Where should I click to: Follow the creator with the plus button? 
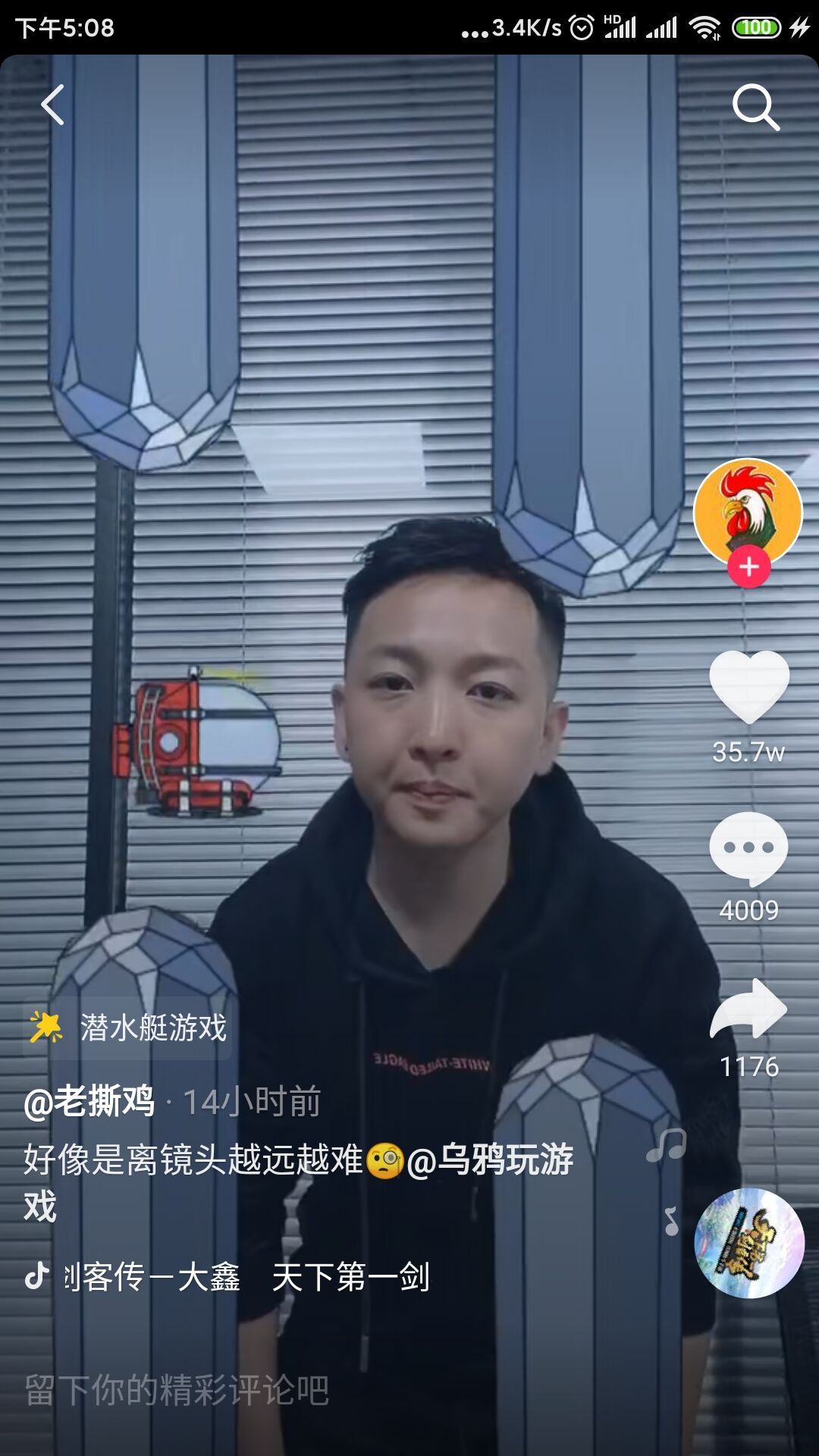748,566
